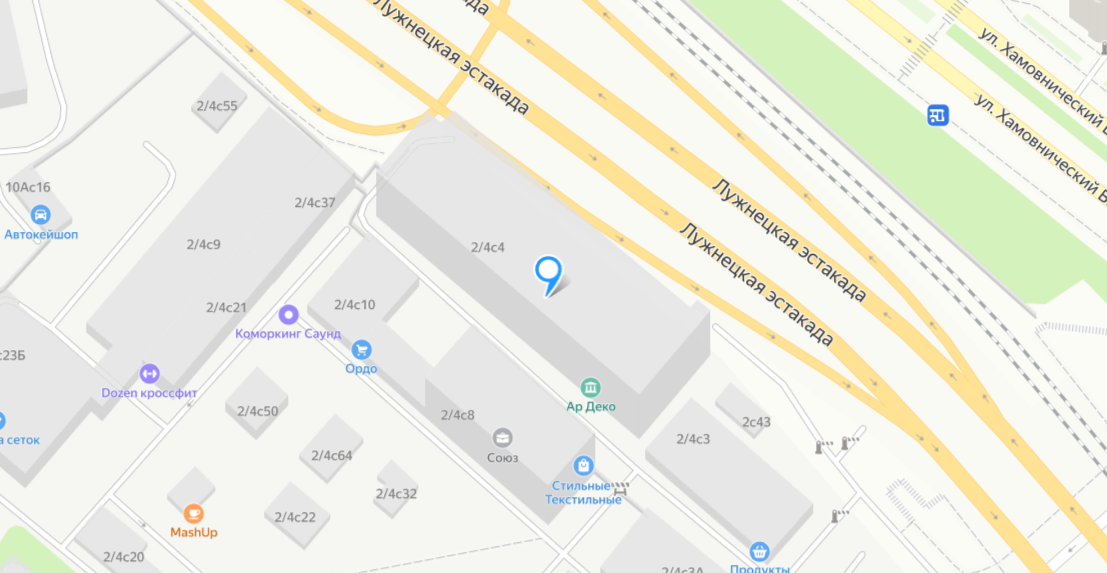
Task: Open the Ар Деко museum marker
Action: click(590, 387)
